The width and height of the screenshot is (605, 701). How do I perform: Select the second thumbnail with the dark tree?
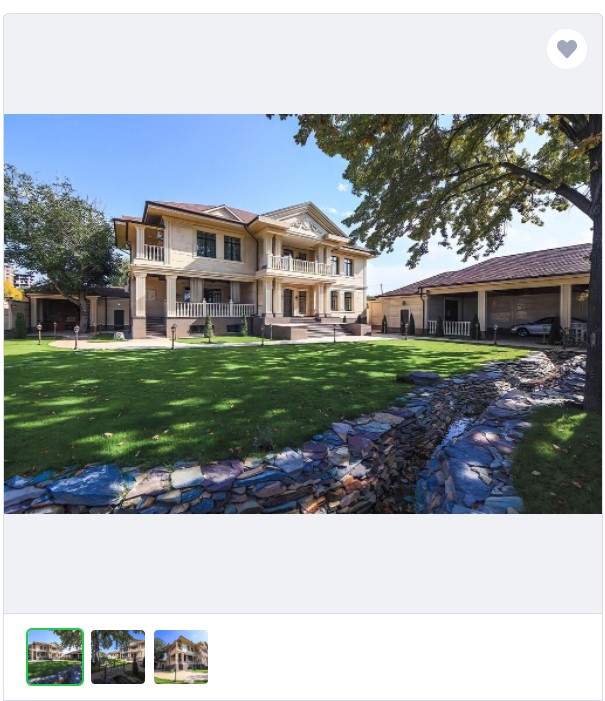click(118, 657)
